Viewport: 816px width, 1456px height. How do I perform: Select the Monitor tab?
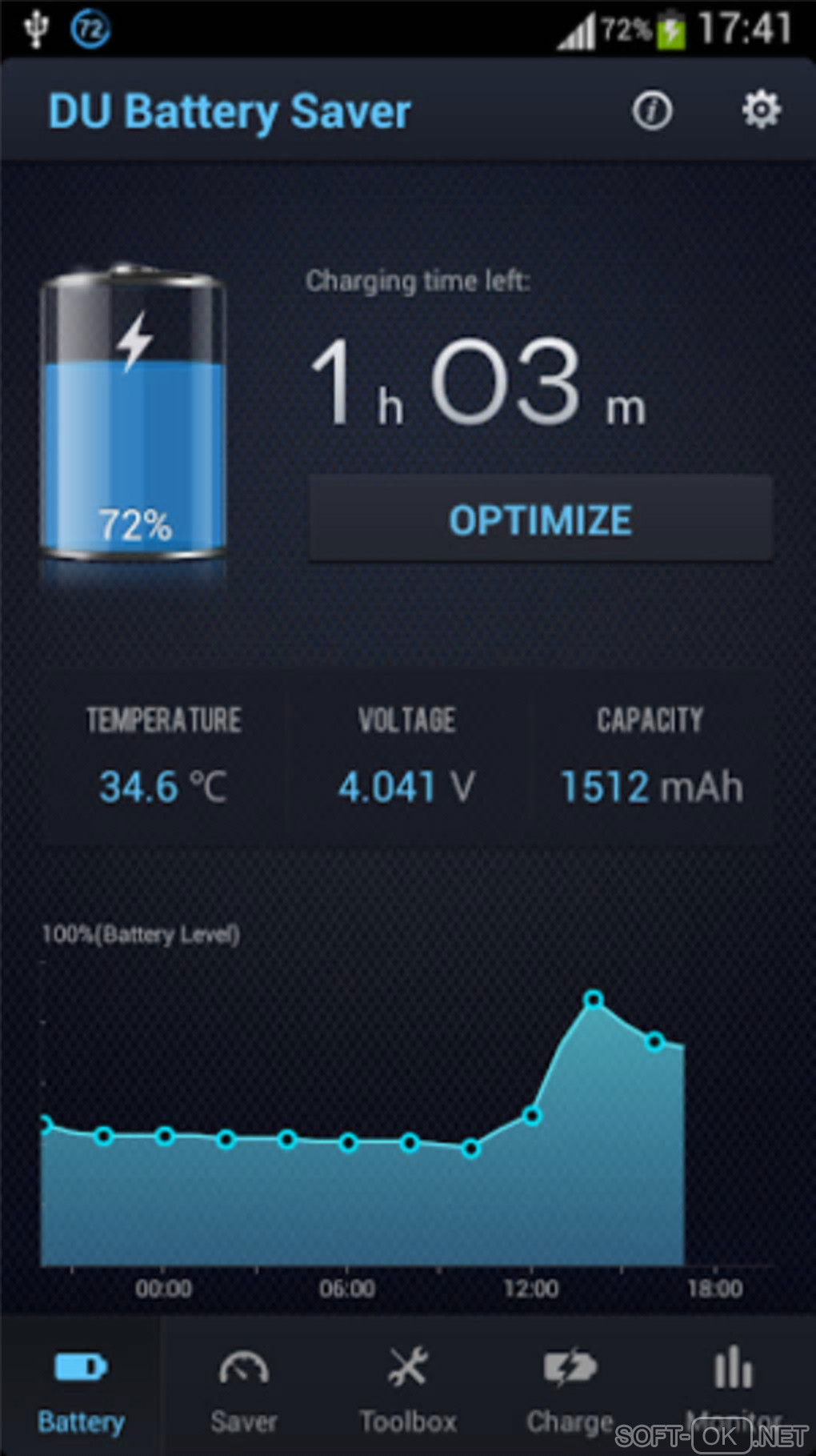coord(734,1385)
